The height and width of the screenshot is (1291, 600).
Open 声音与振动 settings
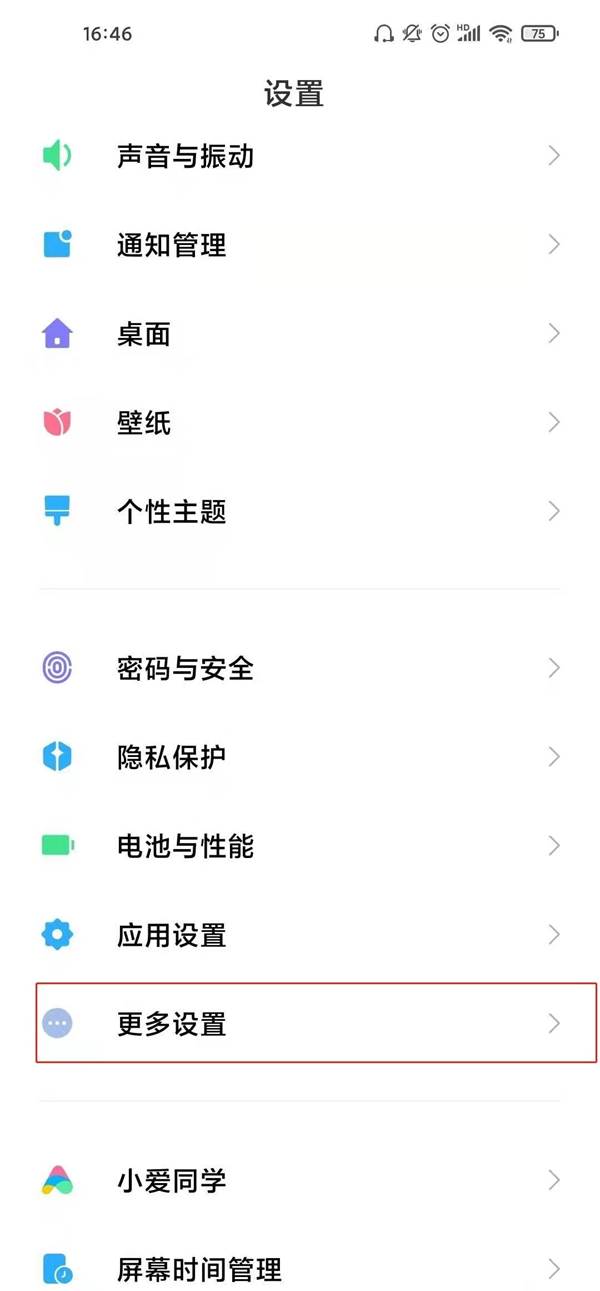pos(300,156)
